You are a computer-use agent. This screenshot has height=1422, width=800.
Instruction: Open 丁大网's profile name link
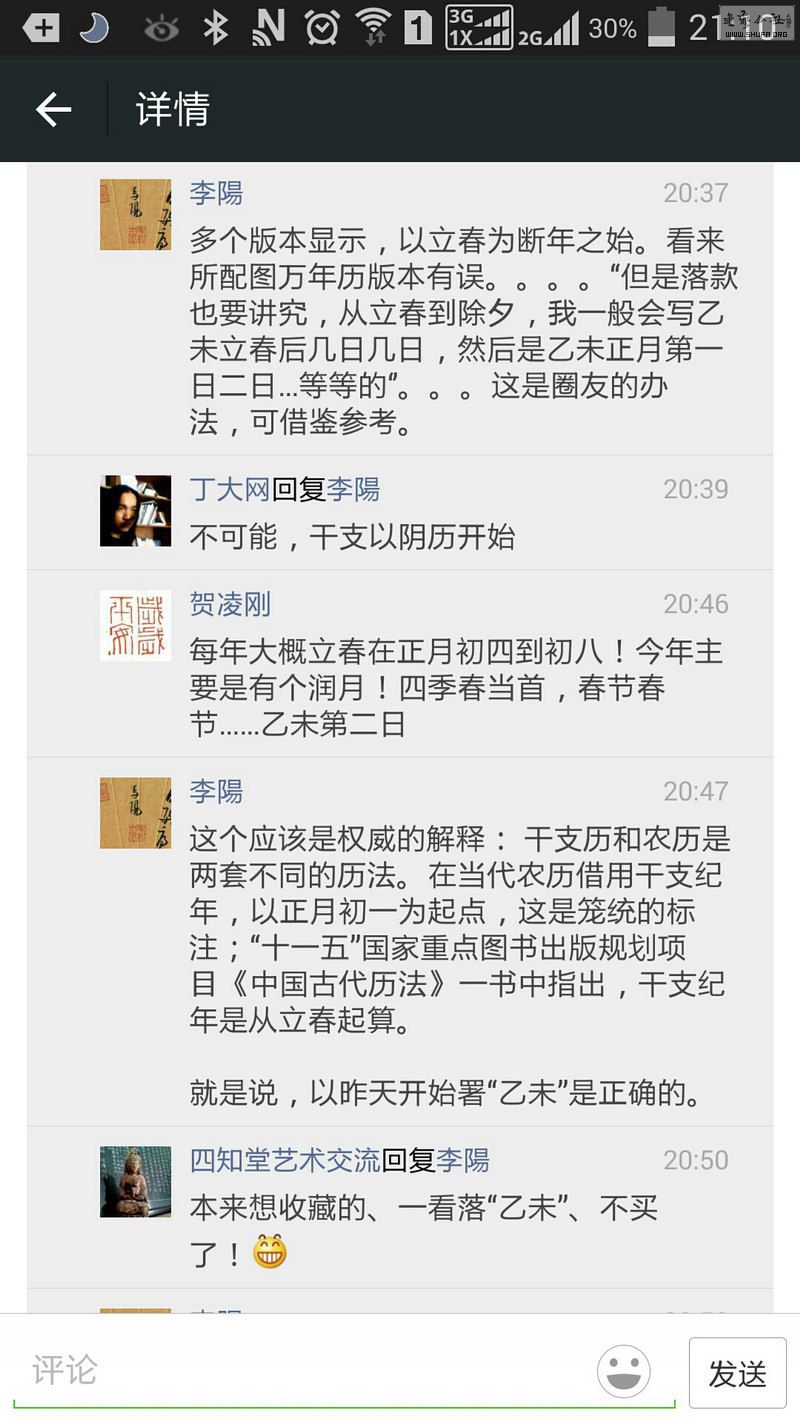230,490
